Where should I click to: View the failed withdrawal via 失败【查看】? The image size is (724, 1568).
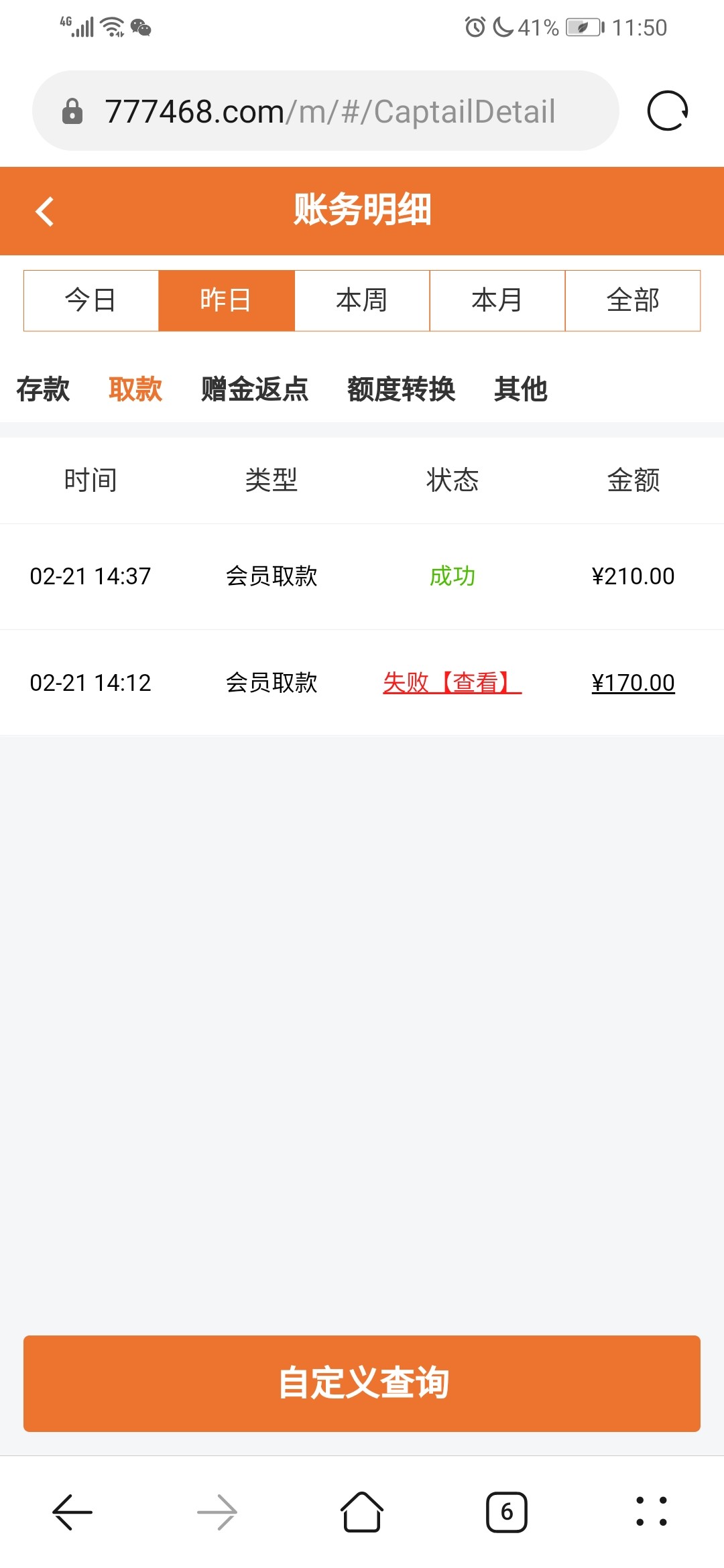pyautogui.click(x=452, y=683)
